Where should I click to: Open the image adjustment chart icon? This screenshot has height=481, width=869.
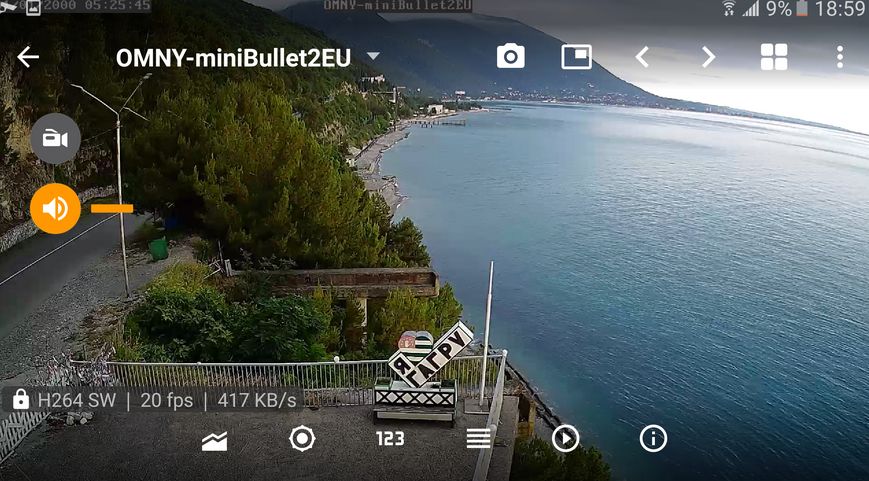pyautogui.click(x=214, y=439)
